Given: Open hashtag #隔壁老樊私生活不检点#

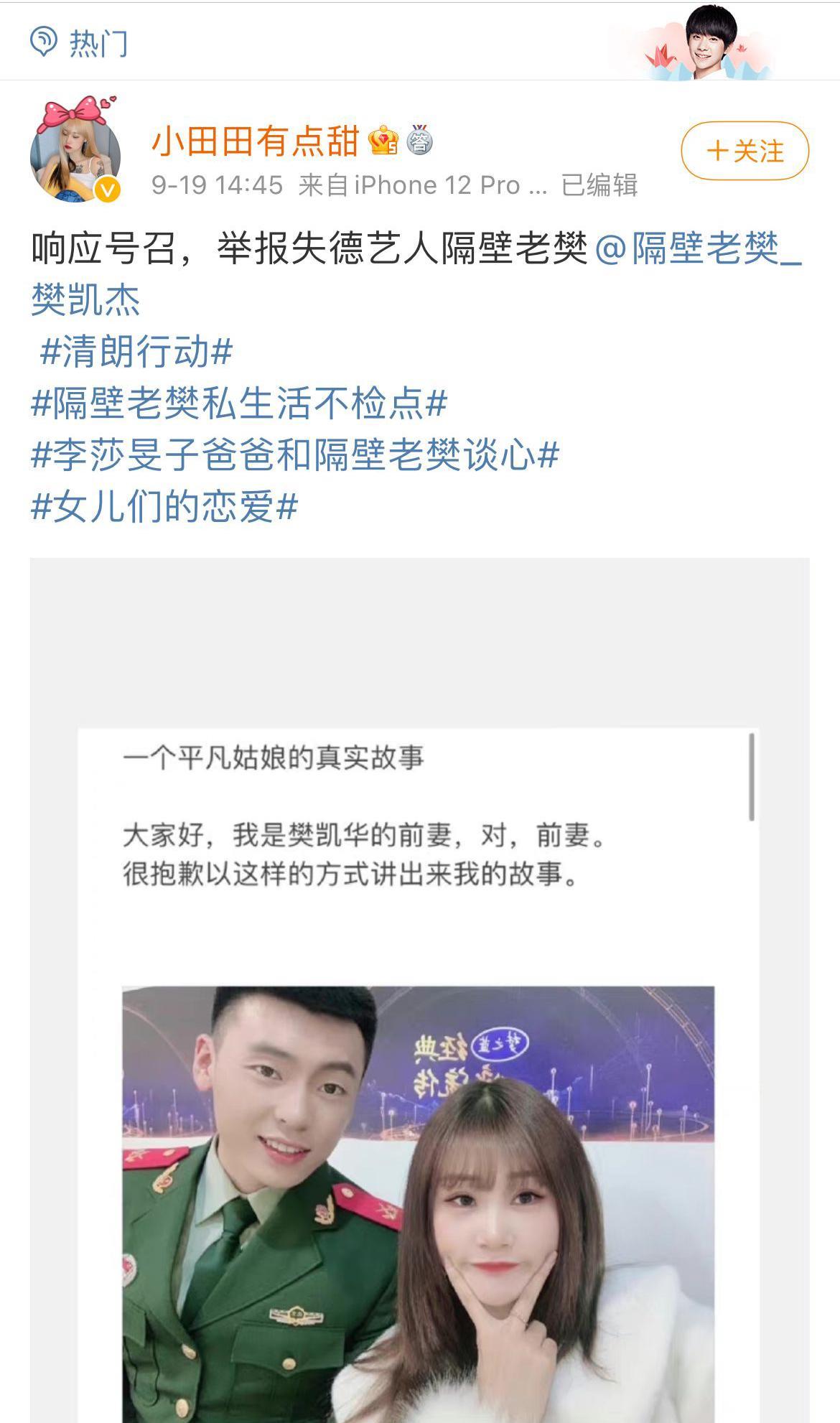Looking at the screenshot, I should click(x=239, y=403).
